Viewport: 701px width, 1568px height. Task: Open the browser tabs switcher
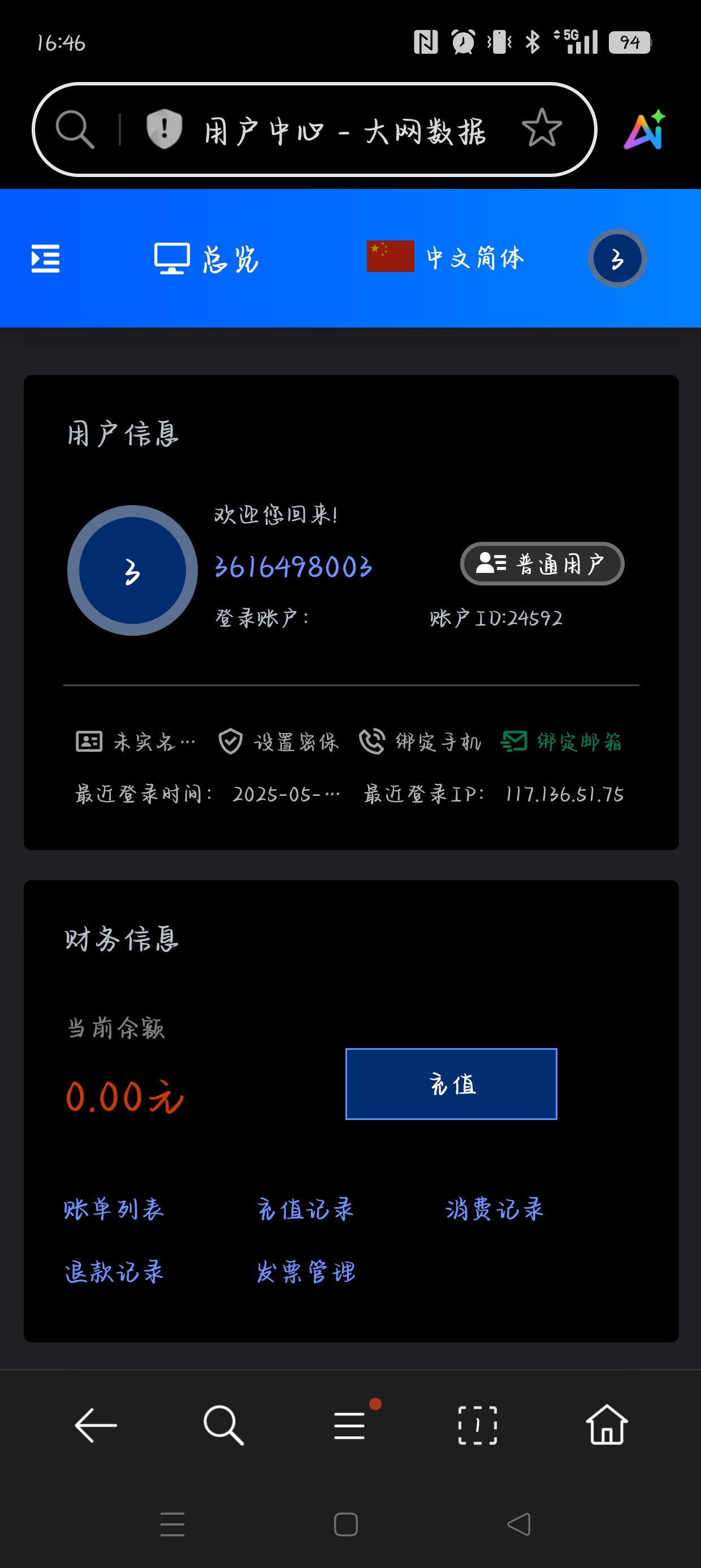(x=477, y=1425)
